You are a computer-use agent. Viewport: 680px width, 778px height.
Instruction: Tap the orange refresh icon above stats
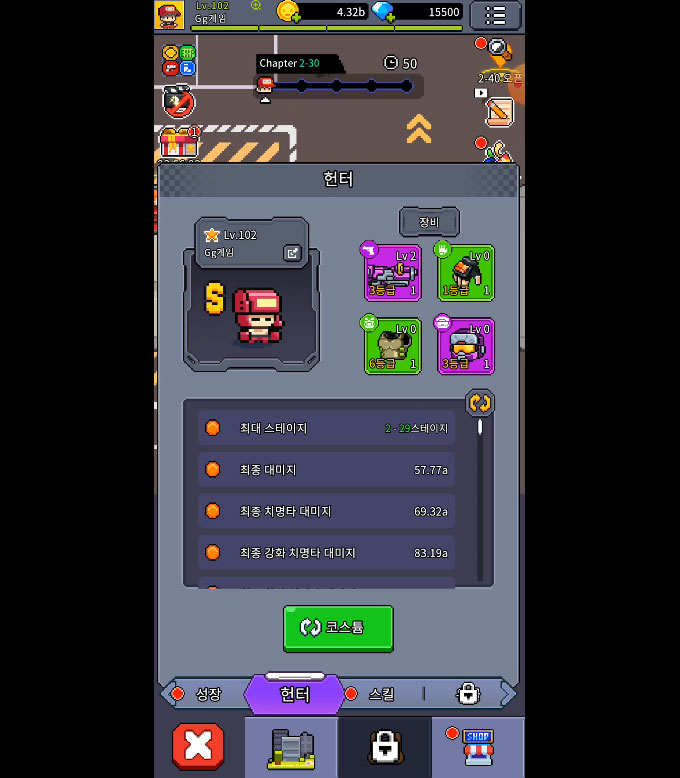480,403
